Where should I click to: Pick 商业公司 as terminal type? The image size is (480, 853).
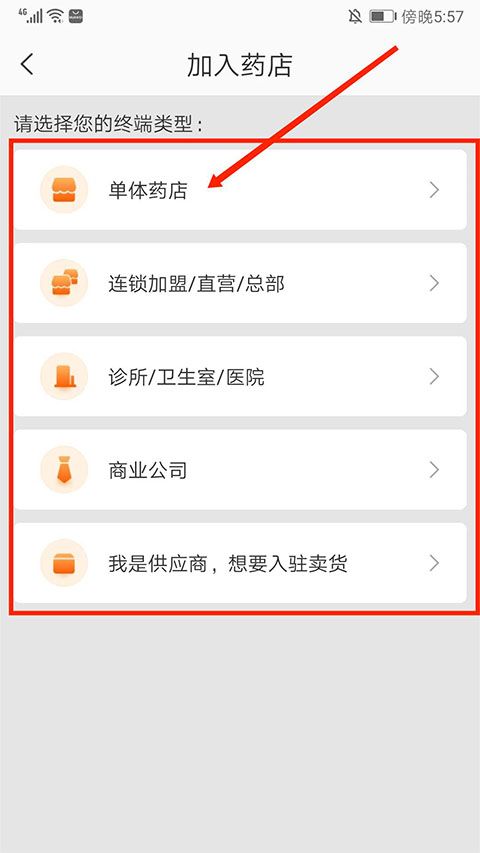[240, 470]
